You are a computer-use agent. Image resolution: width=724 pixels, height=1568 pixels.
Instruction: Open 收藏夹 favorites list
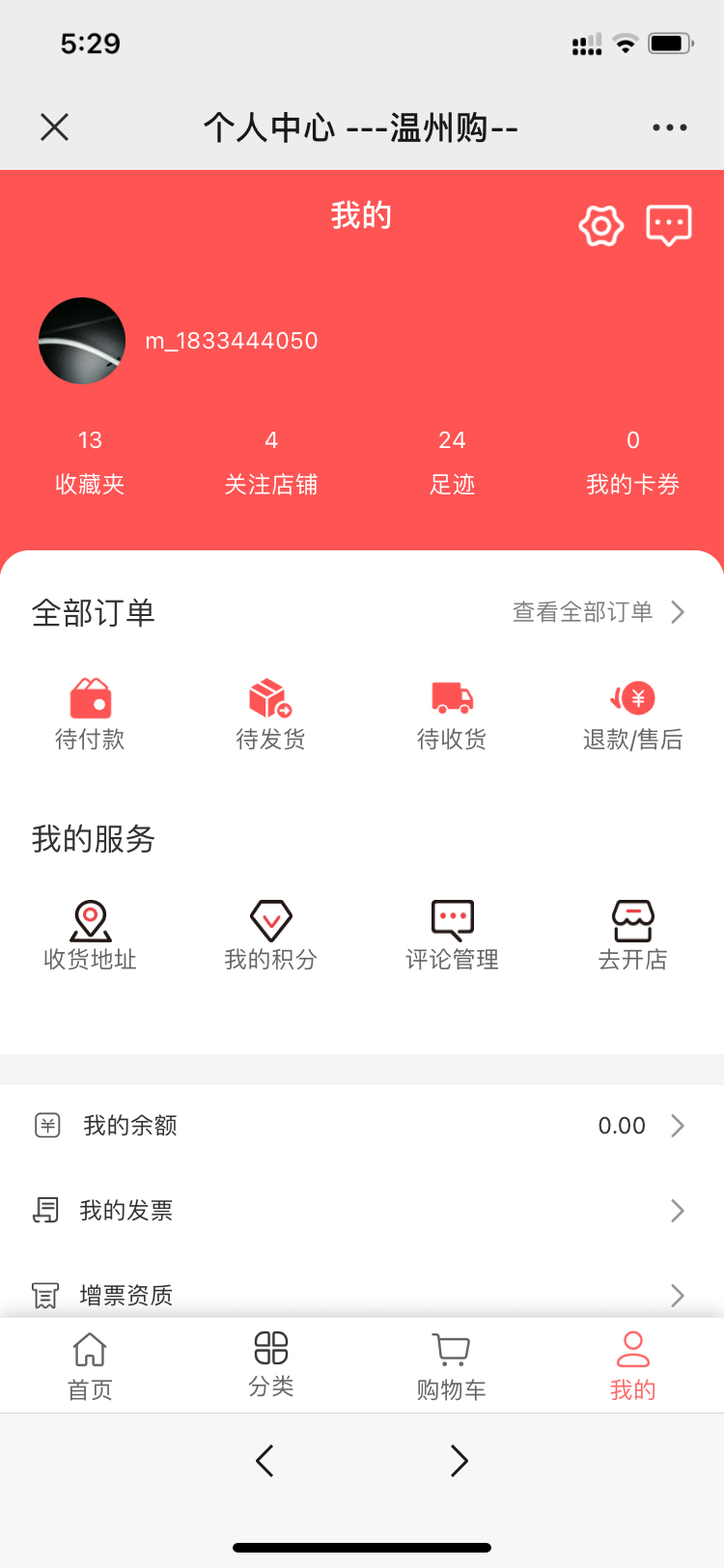[90, 462]
